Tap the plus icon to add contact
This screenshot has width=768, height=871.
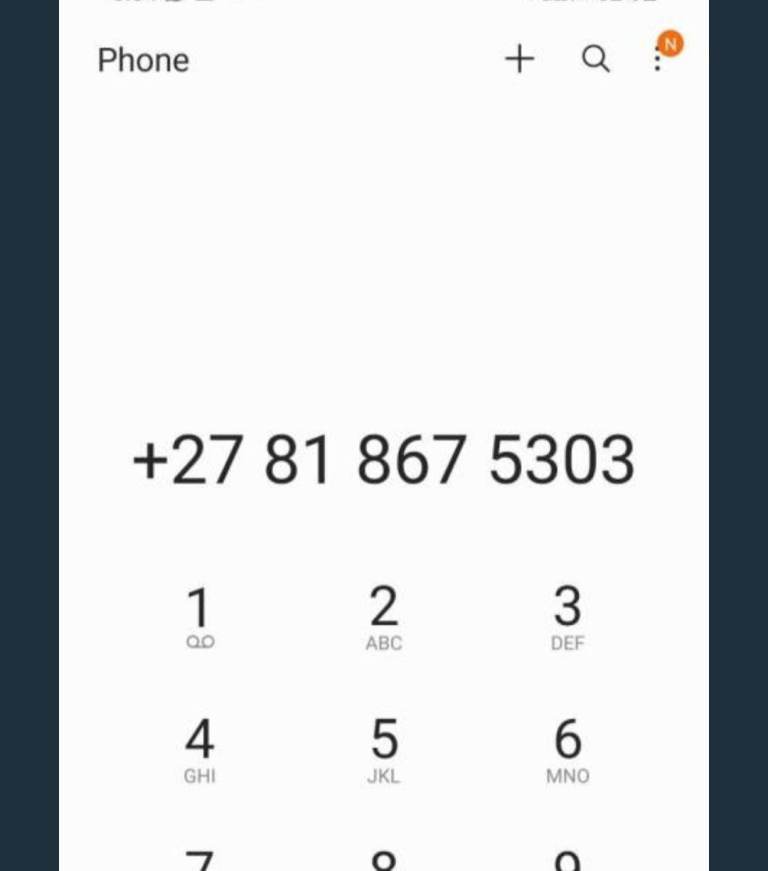pos(519,60)
